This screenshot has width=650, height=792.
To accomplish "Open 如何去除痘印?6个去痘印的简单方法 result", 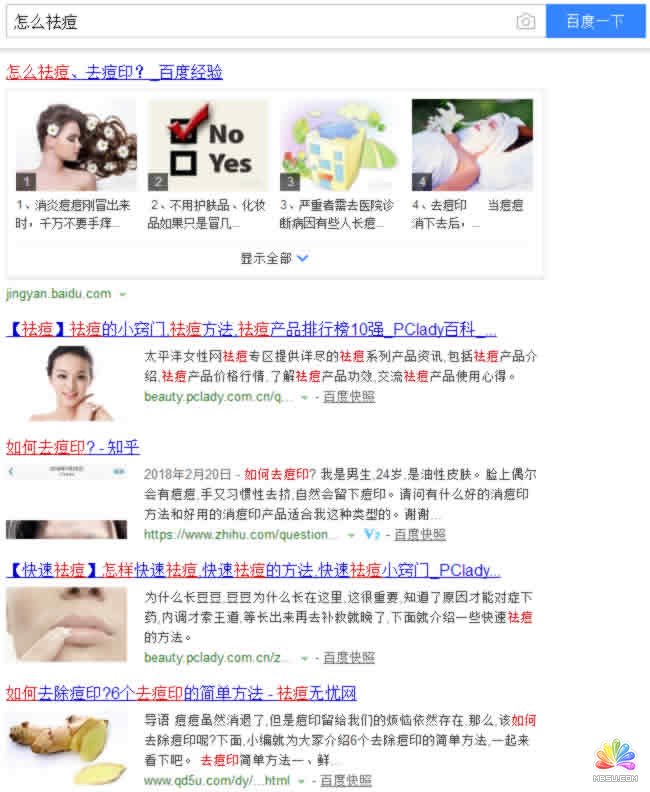I will coord(181,693).
